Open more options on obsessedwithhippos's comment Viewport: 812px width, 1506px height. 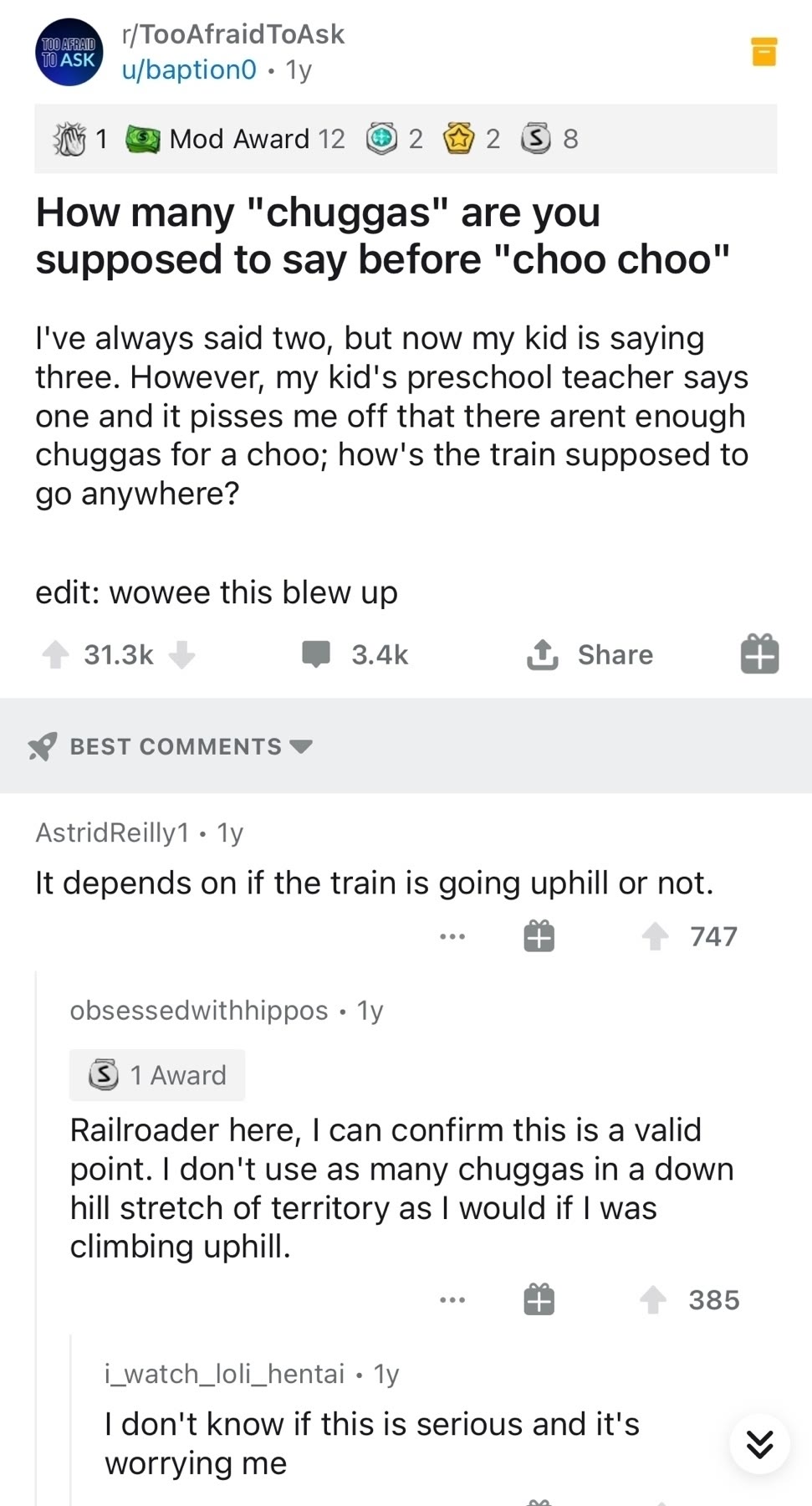pos(452,1300)
